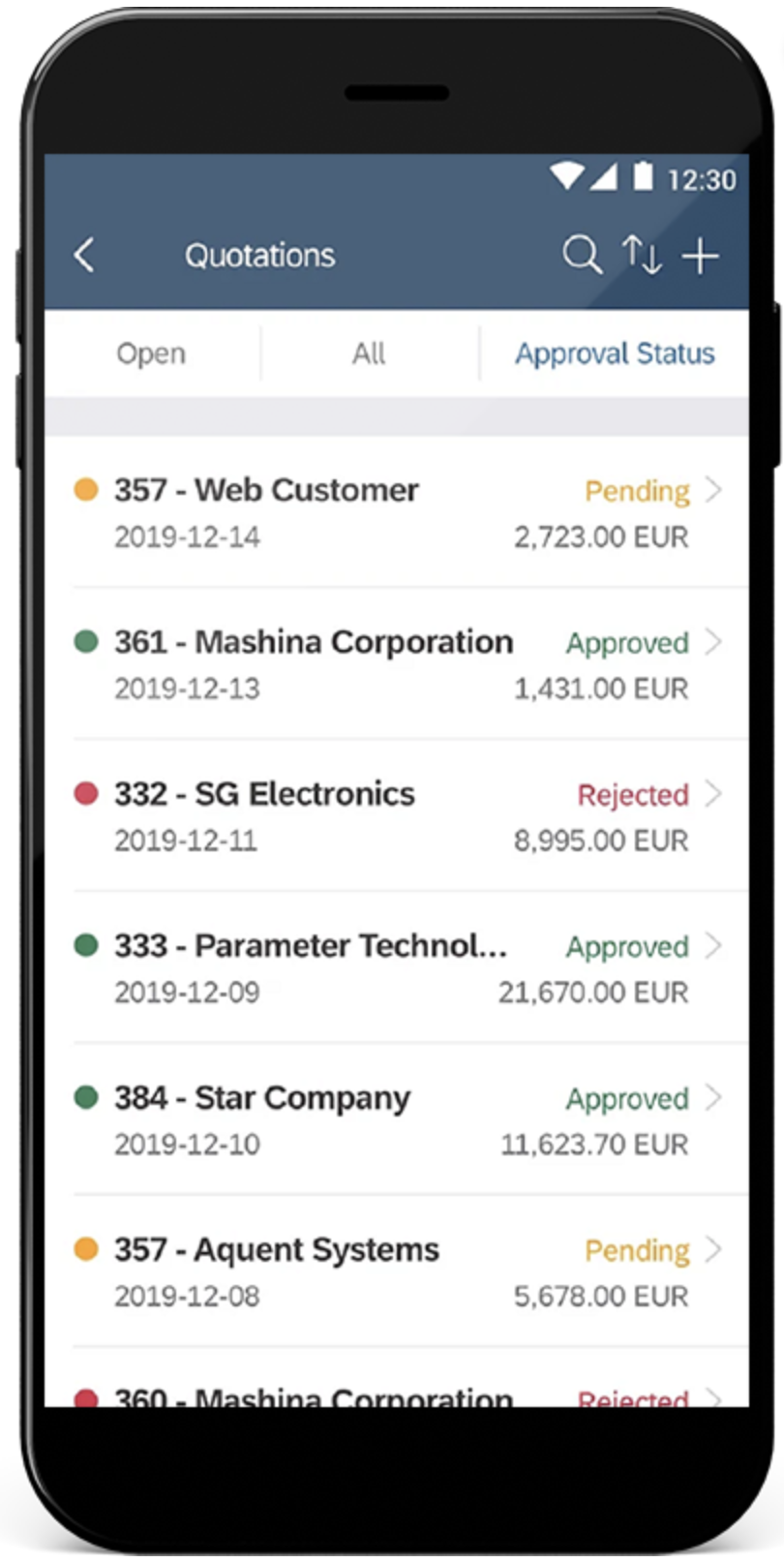Open pending quotation 357 - Aquent Systems
The width and height of the screenshot is (784, 1563).
397,1272
